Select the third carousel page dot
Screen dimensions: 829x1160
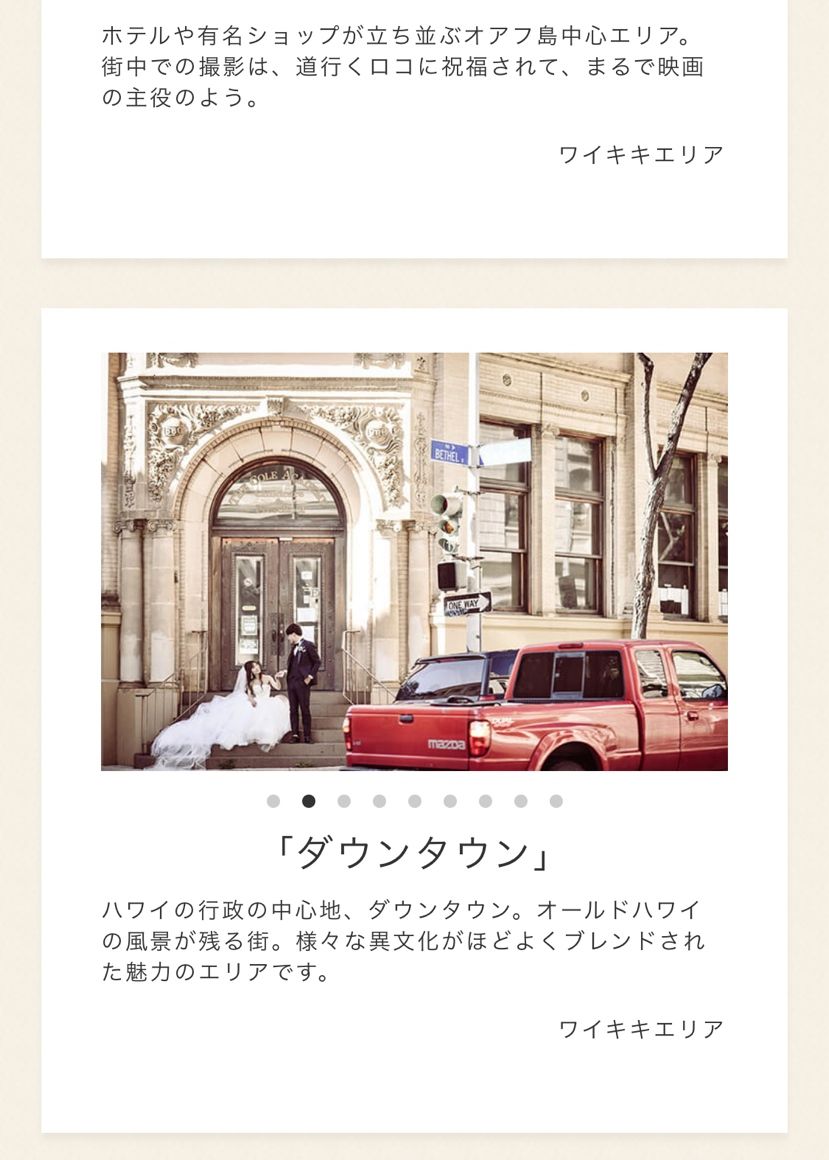tap(344, 801)
